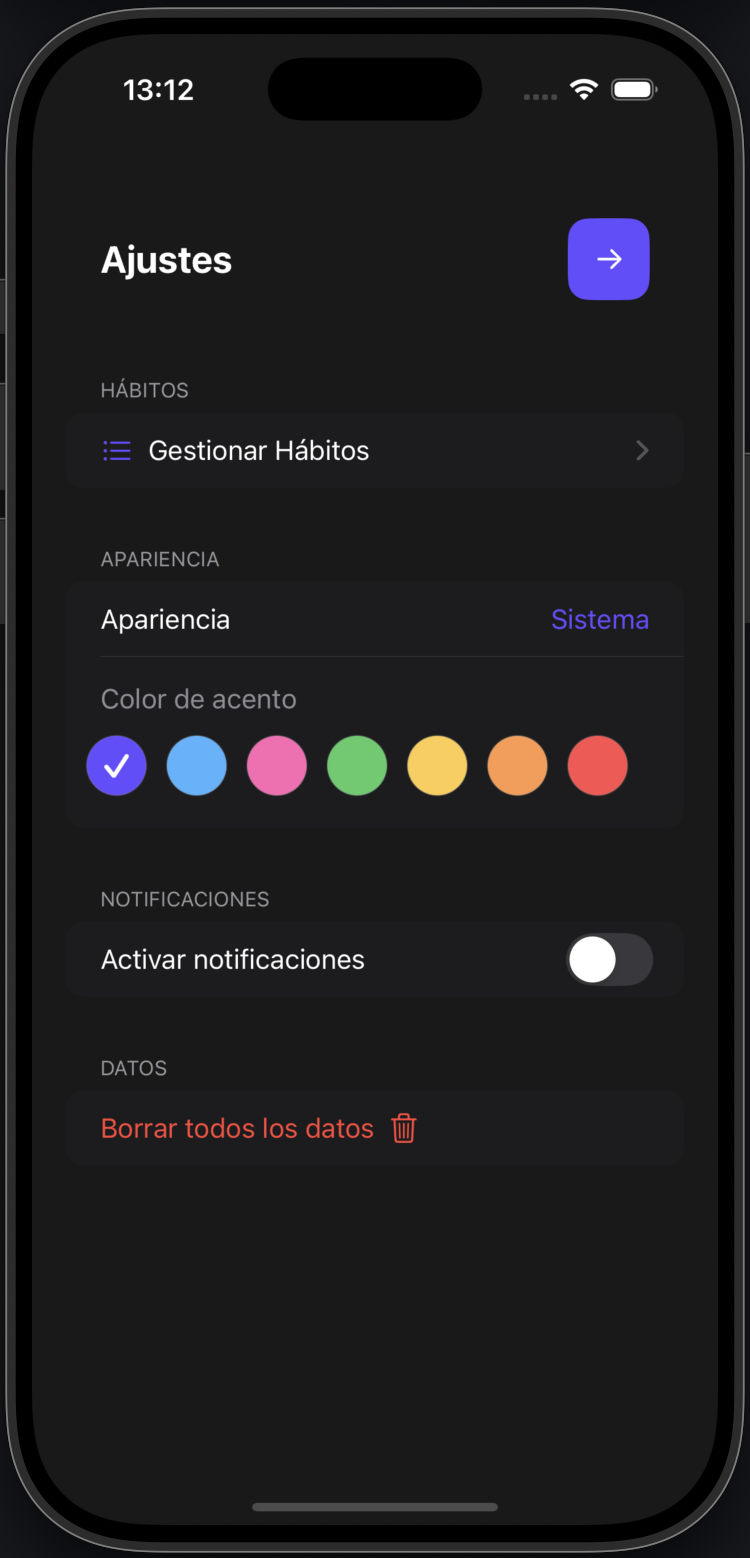The width and height of the screenshot is (750, 1558).
Task: Mark the green accent color as selected
Action: 357,765
